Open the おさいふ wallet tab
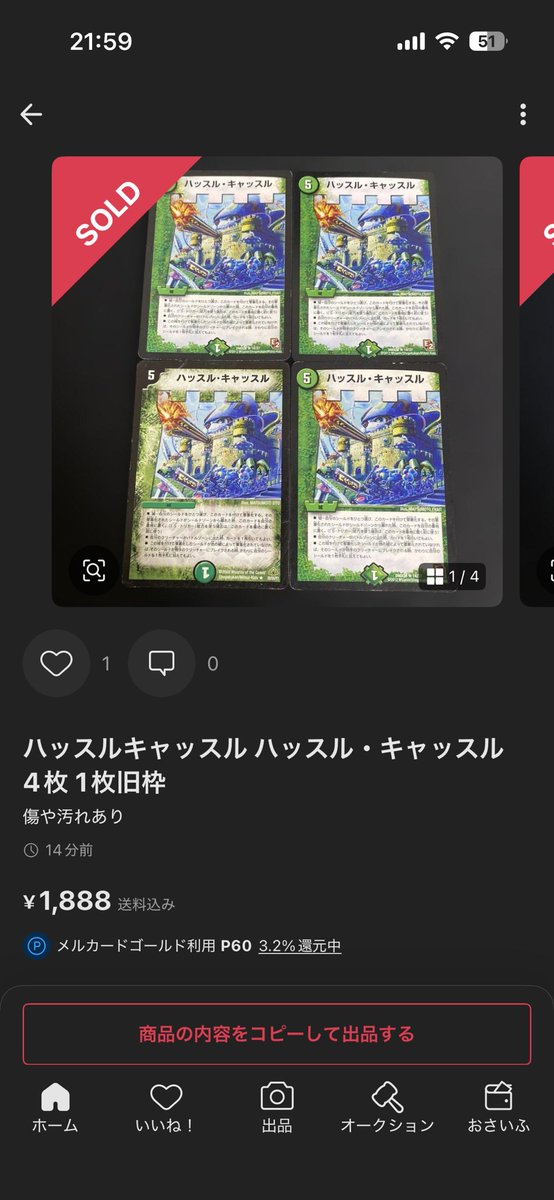Screen dimensions: 554x1200 [x=498, y=1107]
